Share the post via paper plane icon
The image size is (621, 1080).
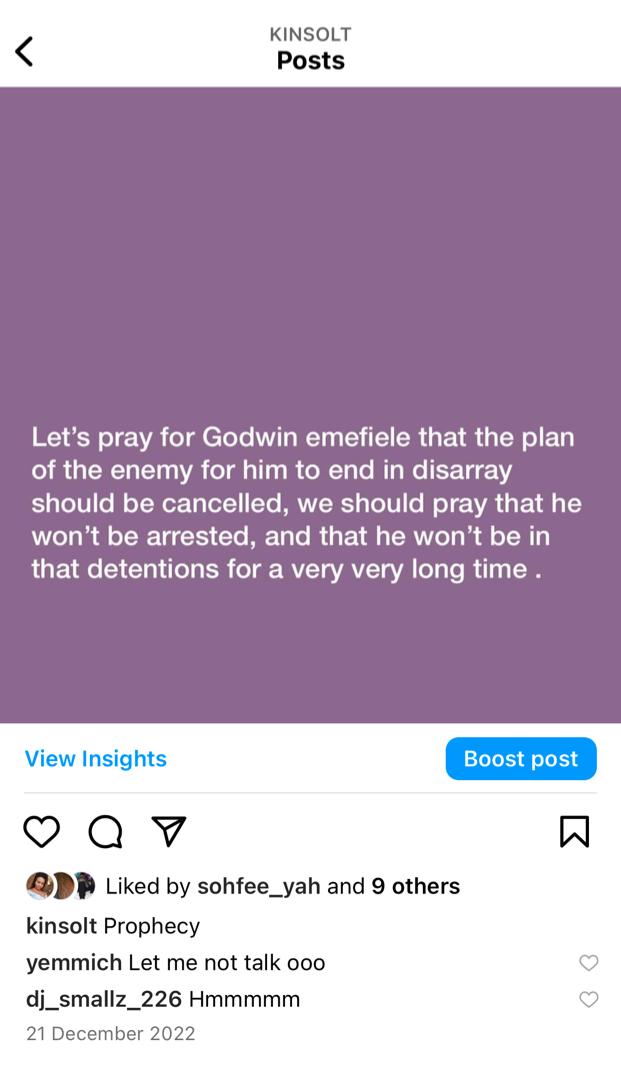click(168, 831)
